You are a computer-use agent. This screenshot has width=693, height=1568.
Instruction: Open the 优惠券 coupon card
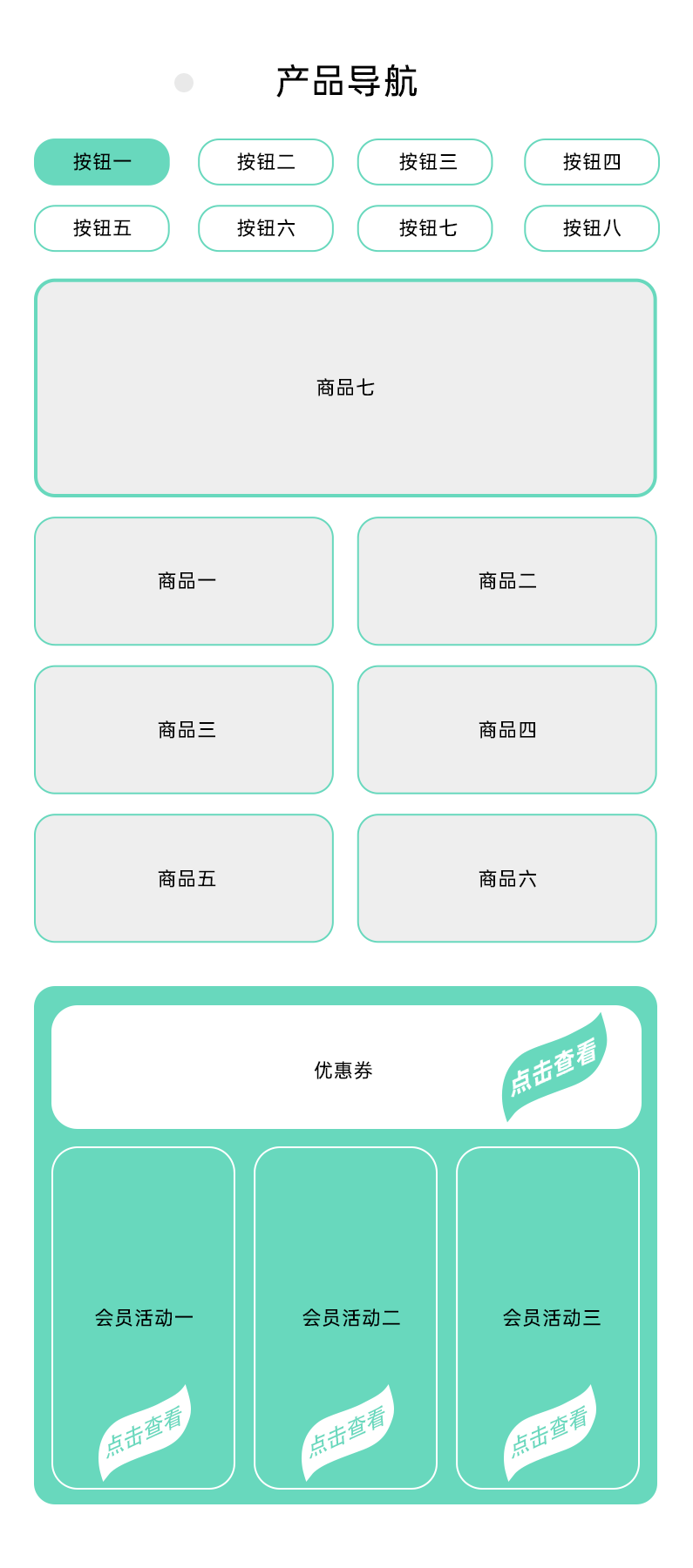pos(345,1068)
